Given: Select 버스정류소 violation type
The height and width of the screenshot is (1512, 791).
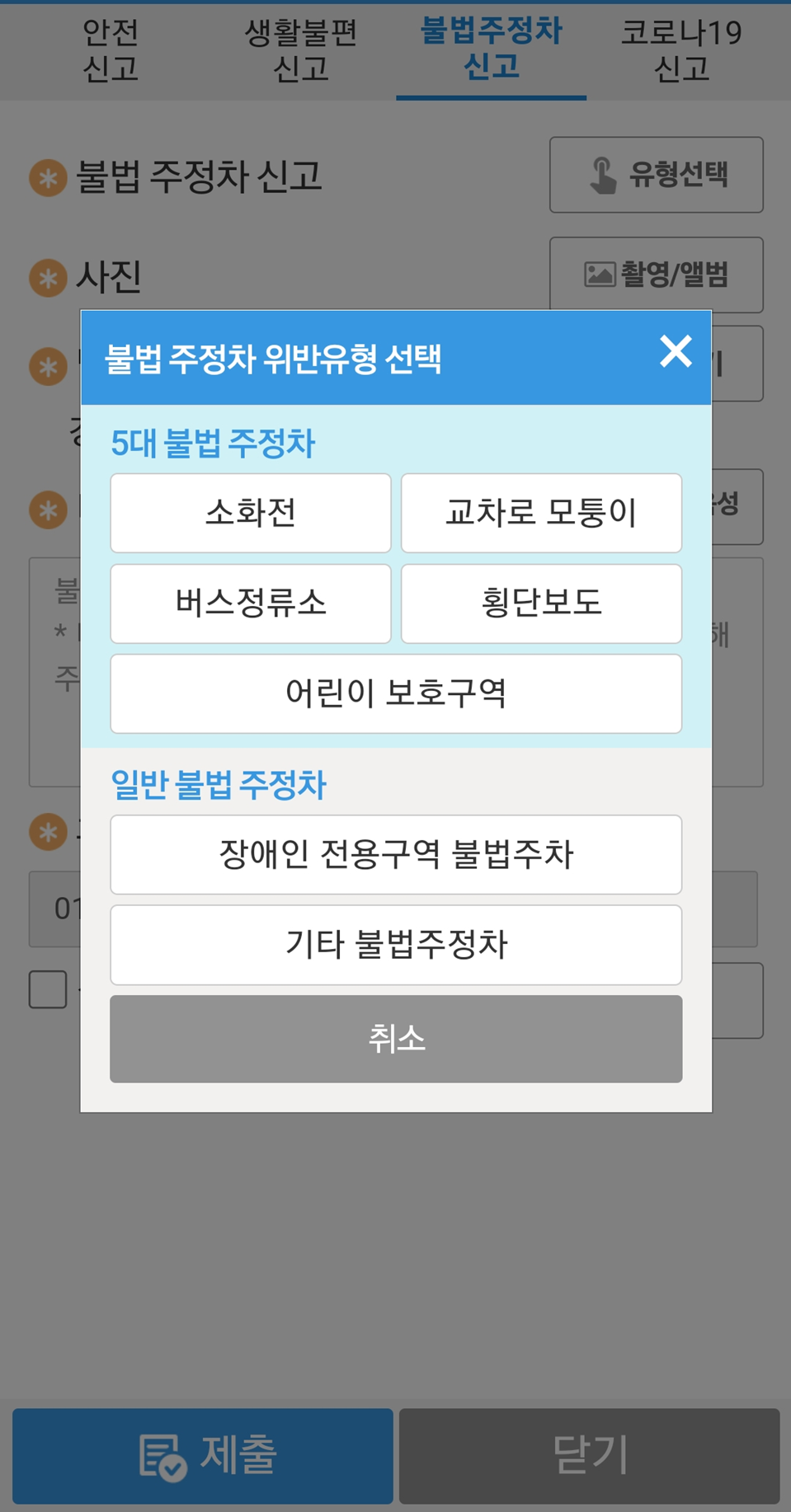Looking at the screenshot, I should [x=250, y=603].
